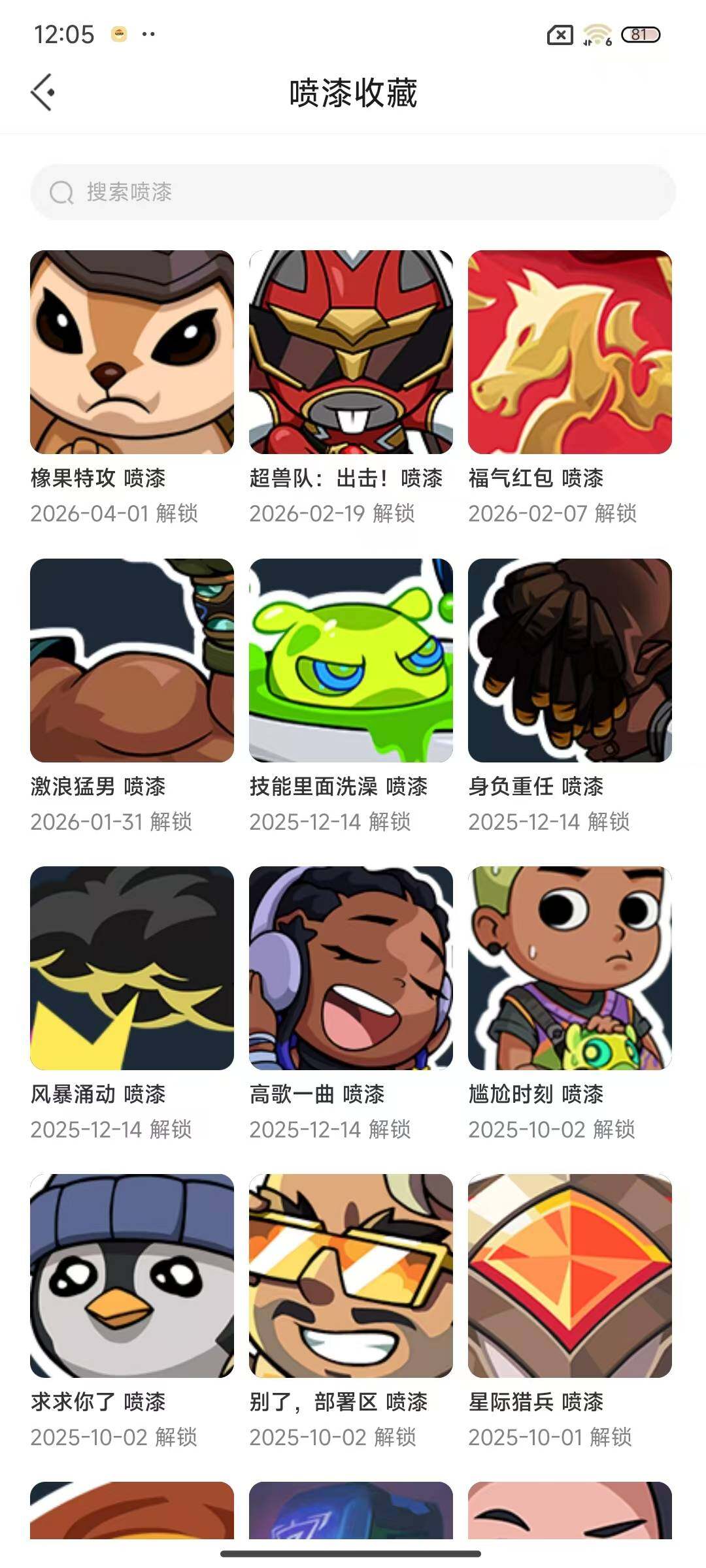This screenshot has width=706, height=1568.
Task: Activate the 搜索喷漆 search field
Action: [x=353, y=193]
